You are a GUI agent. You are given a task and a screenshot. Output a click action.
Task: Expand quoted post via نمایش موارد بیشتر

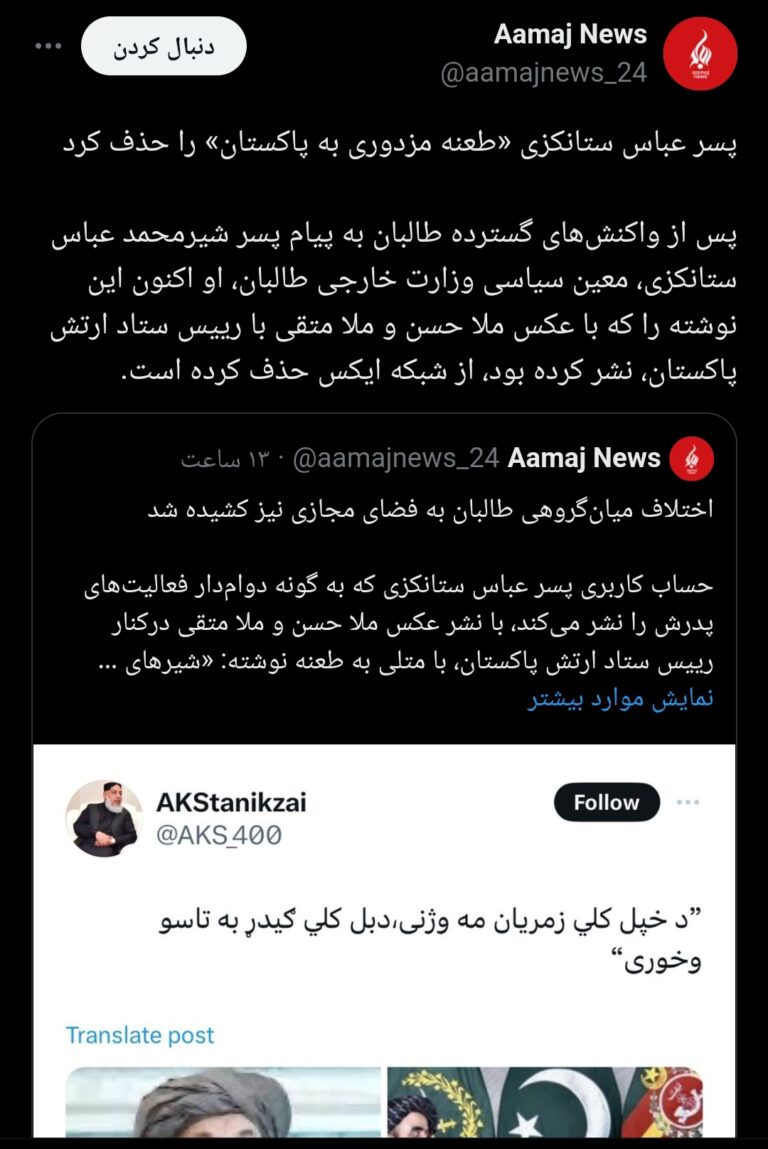tap(620, 699)
